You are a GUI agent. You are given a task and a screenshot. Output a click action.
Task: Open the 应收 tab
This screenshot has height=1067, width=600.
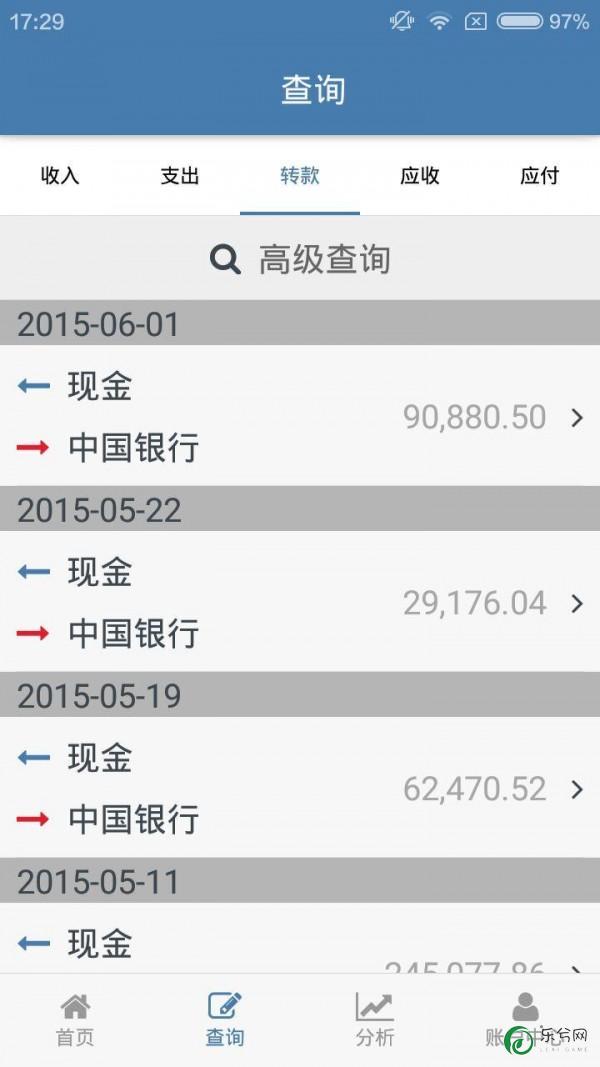click(420, 176)
